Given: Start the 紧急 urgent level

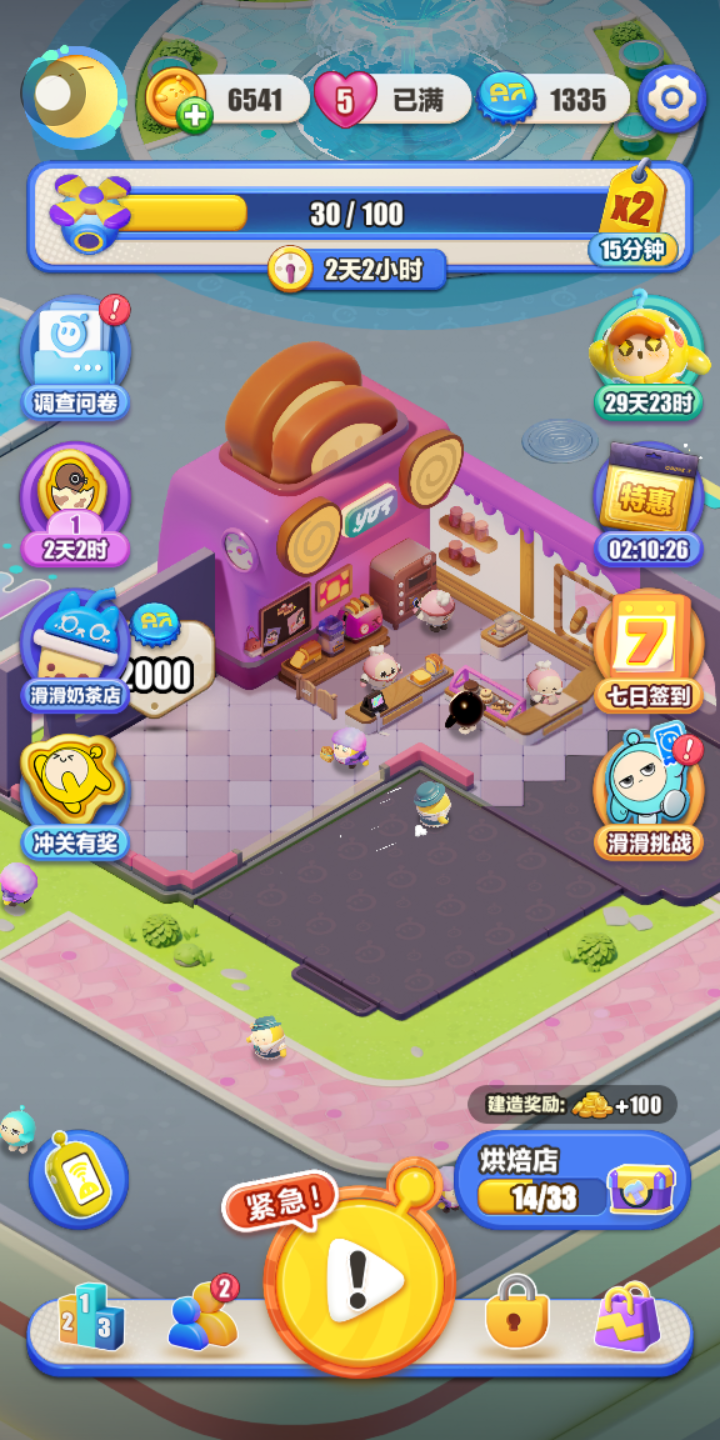Looking at the screenshot, I should tap(360, 1275).
